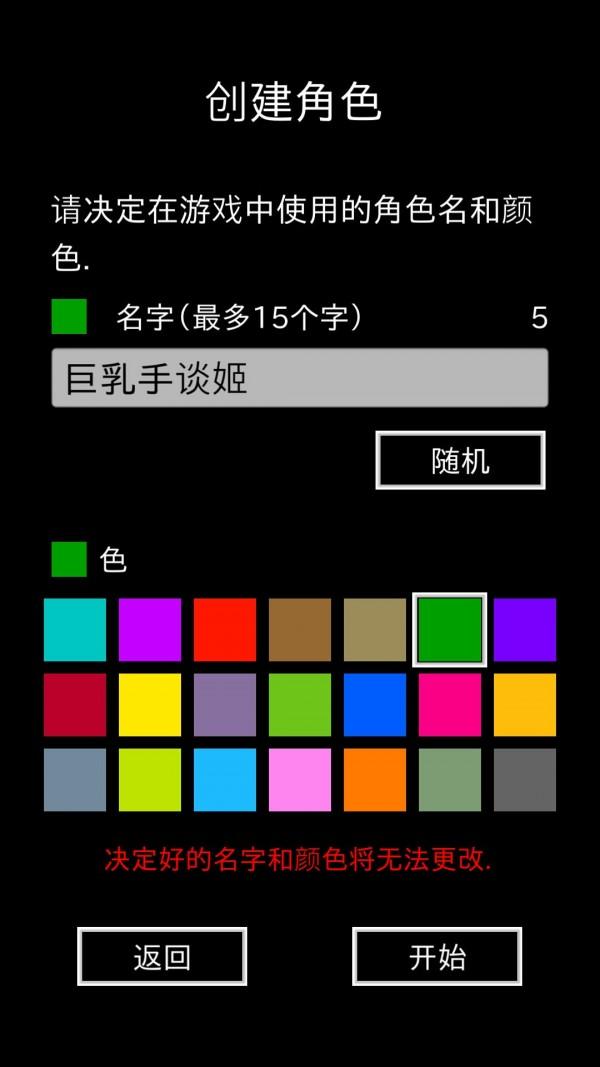Image resolution: width=600 pixels, height=1067 pixels.
Task: Select the hot pink color swatch
Action: (x=450, y=704)
